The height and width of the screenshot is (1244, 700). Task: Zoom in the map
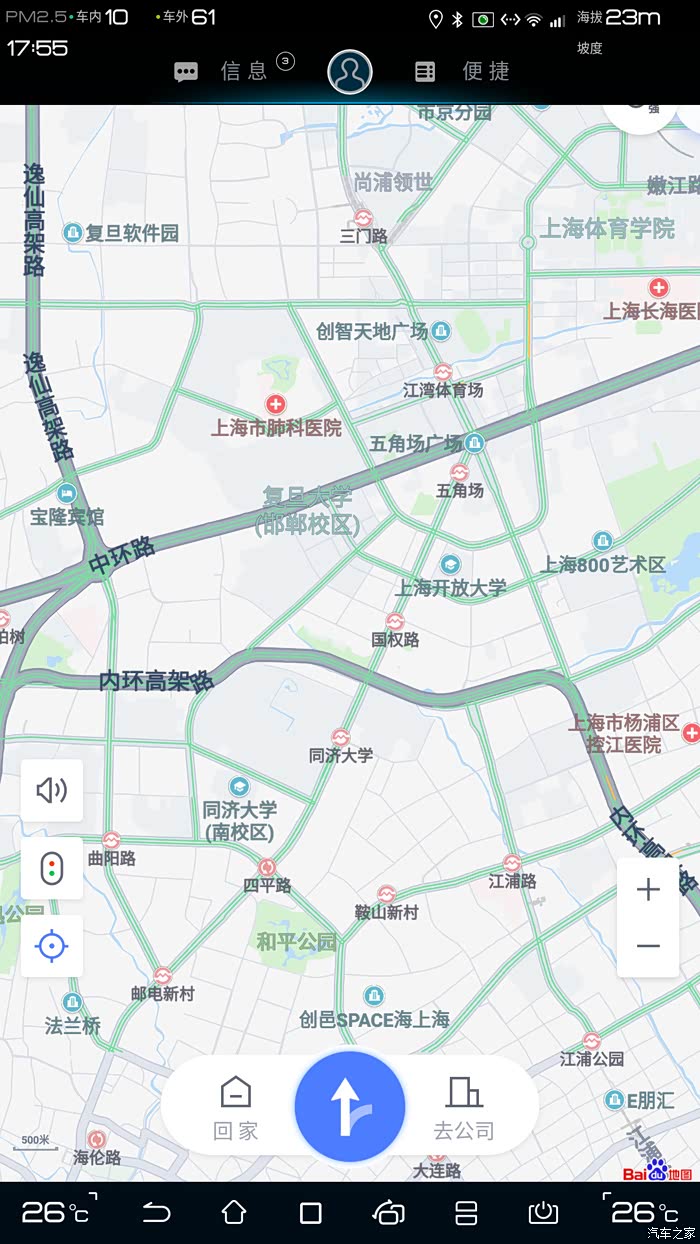point(648,889)
